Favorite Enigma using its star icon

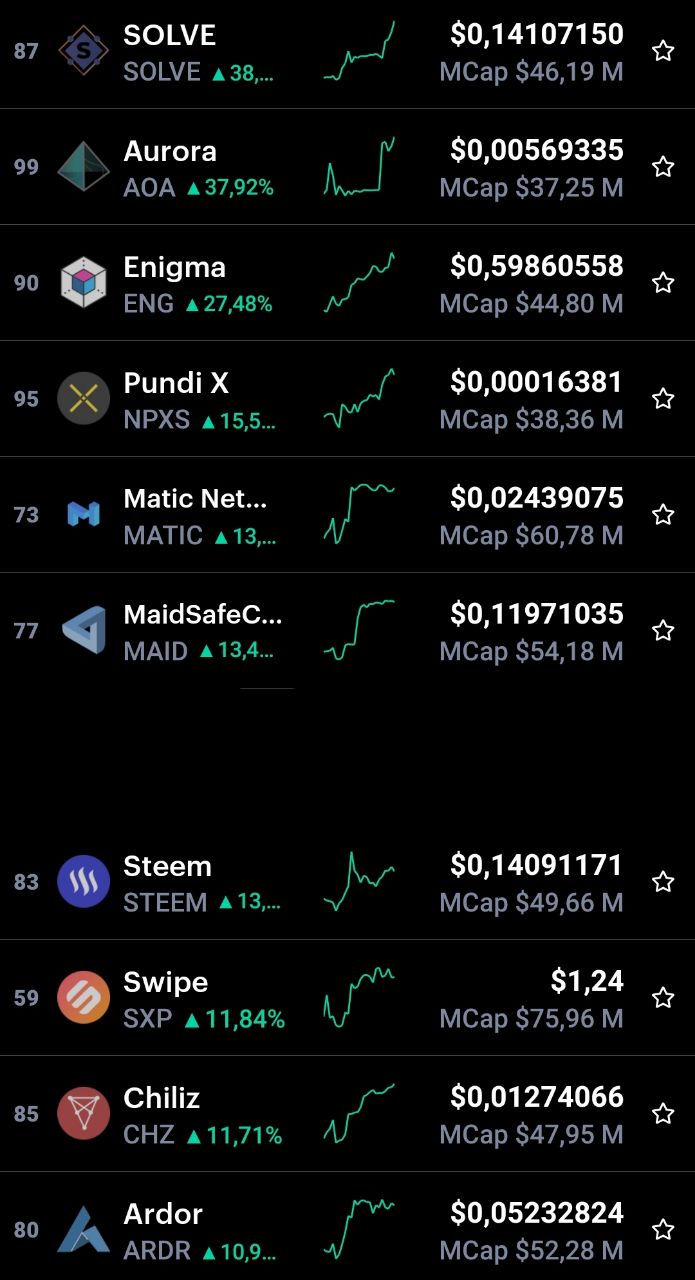click(x=663, y=283)
